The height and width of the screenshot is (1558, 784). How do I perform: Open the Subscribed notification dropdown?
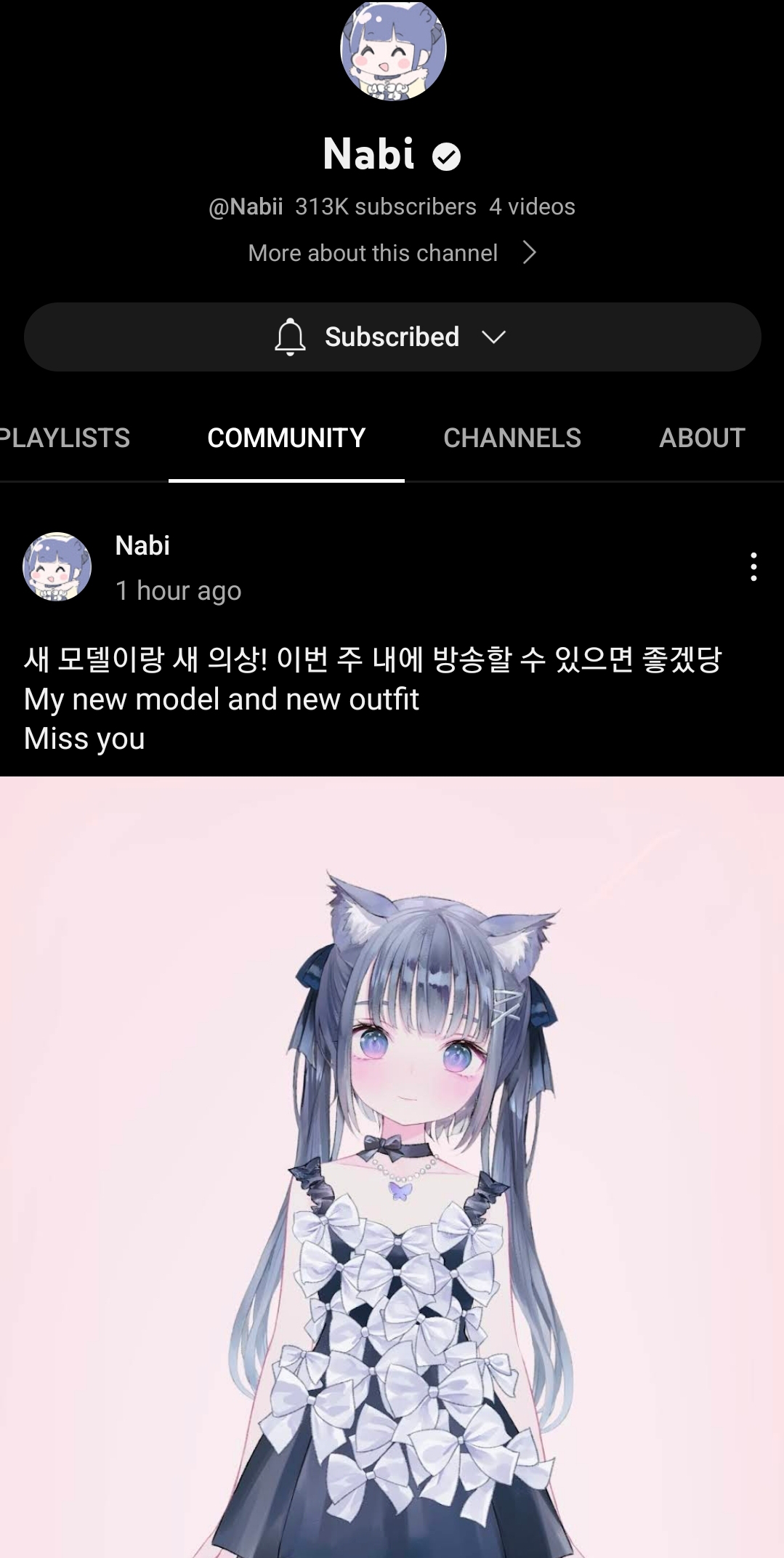point(392,337)
